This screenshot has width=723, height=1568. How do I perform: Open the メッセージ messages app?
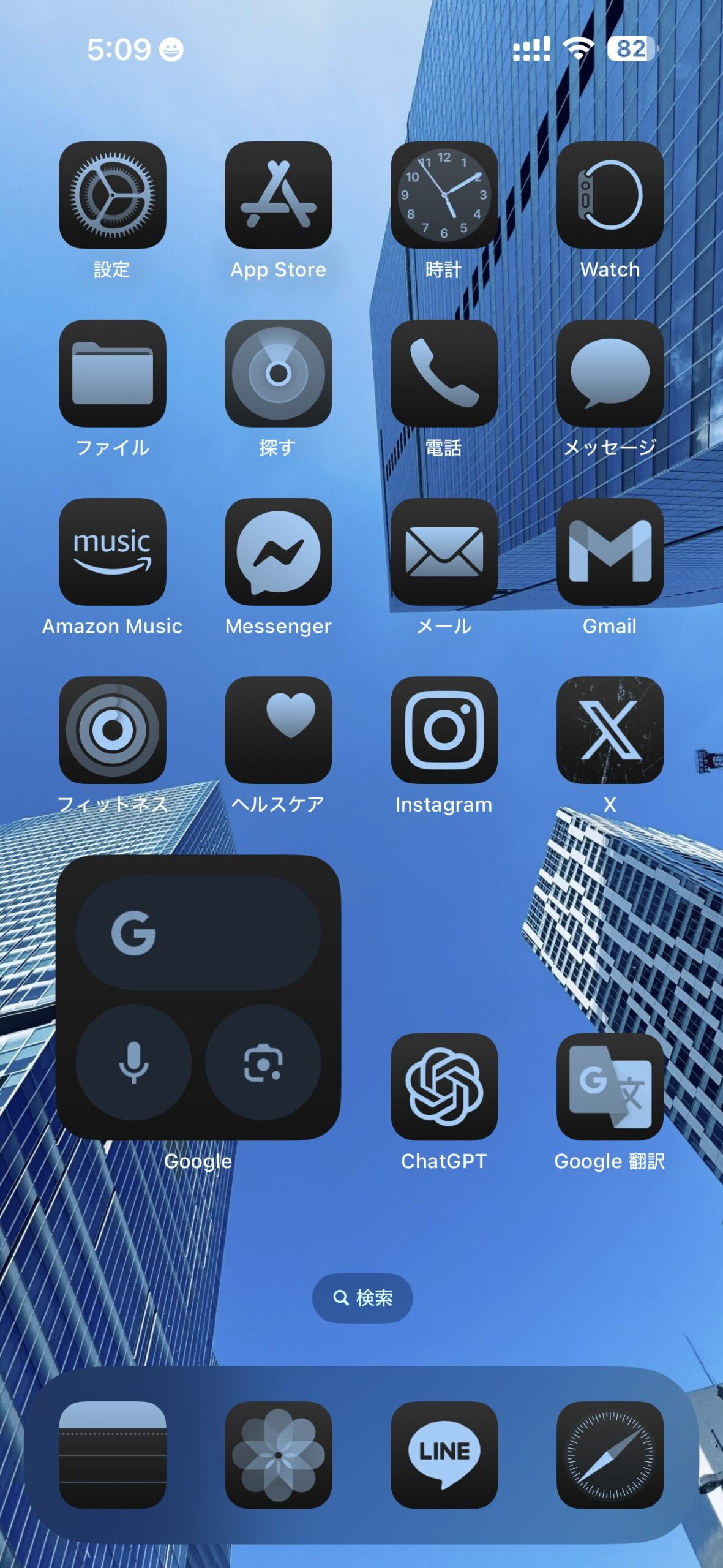click(610, 373)
